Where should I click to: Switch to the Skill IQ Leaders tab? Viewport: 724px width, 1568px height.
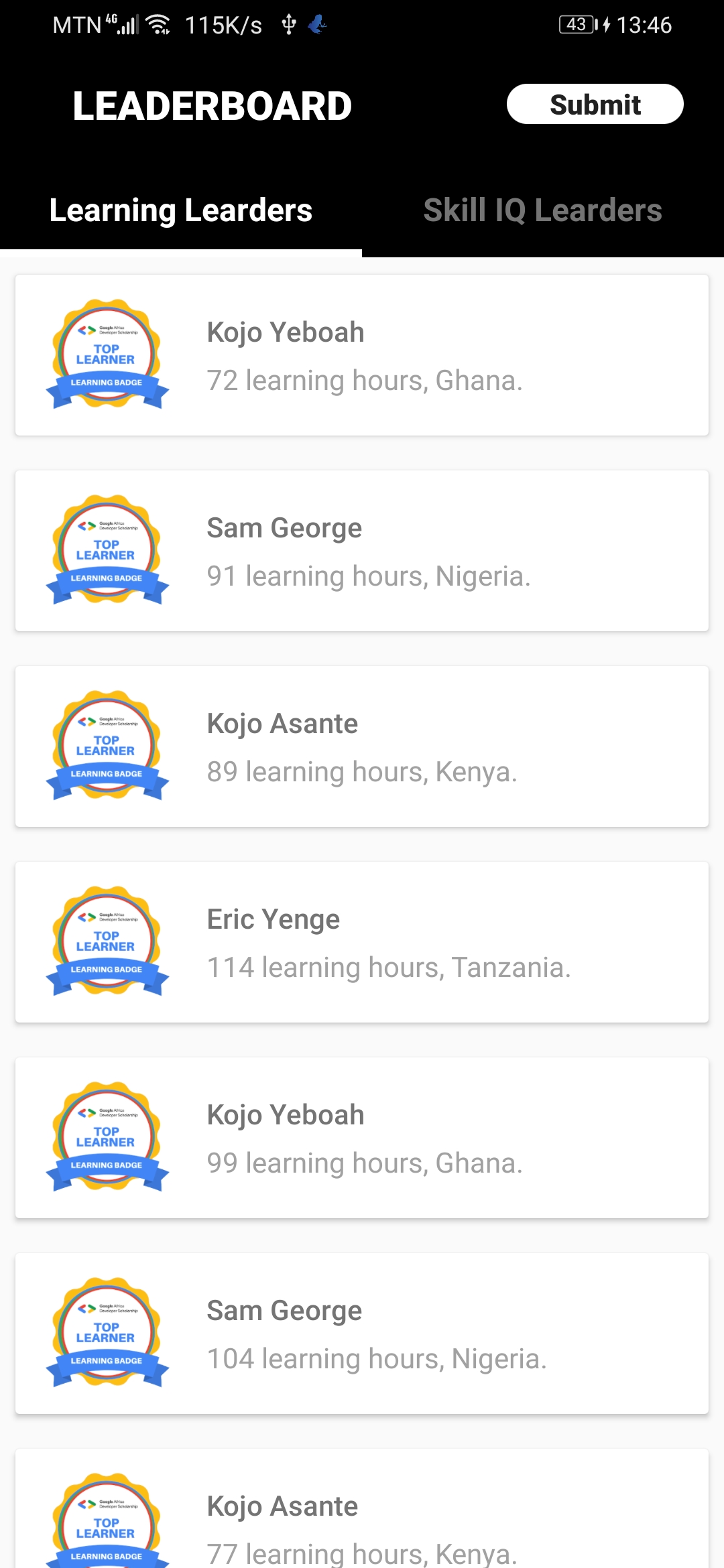[x=542, y=210]
